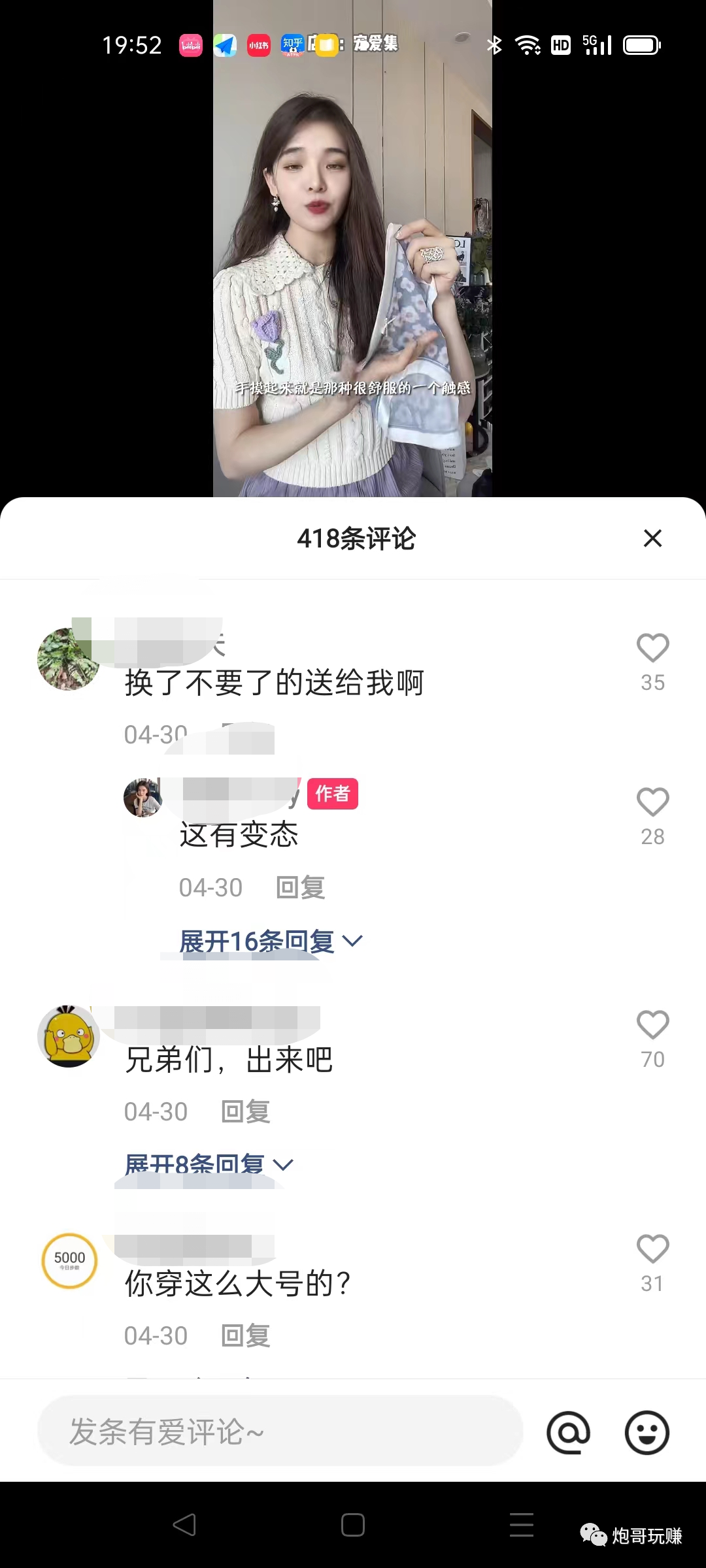Tap the home button in the navigation bar
Image resolution: width=706 pixels, height=1568 pixels.
(352, 1526)
